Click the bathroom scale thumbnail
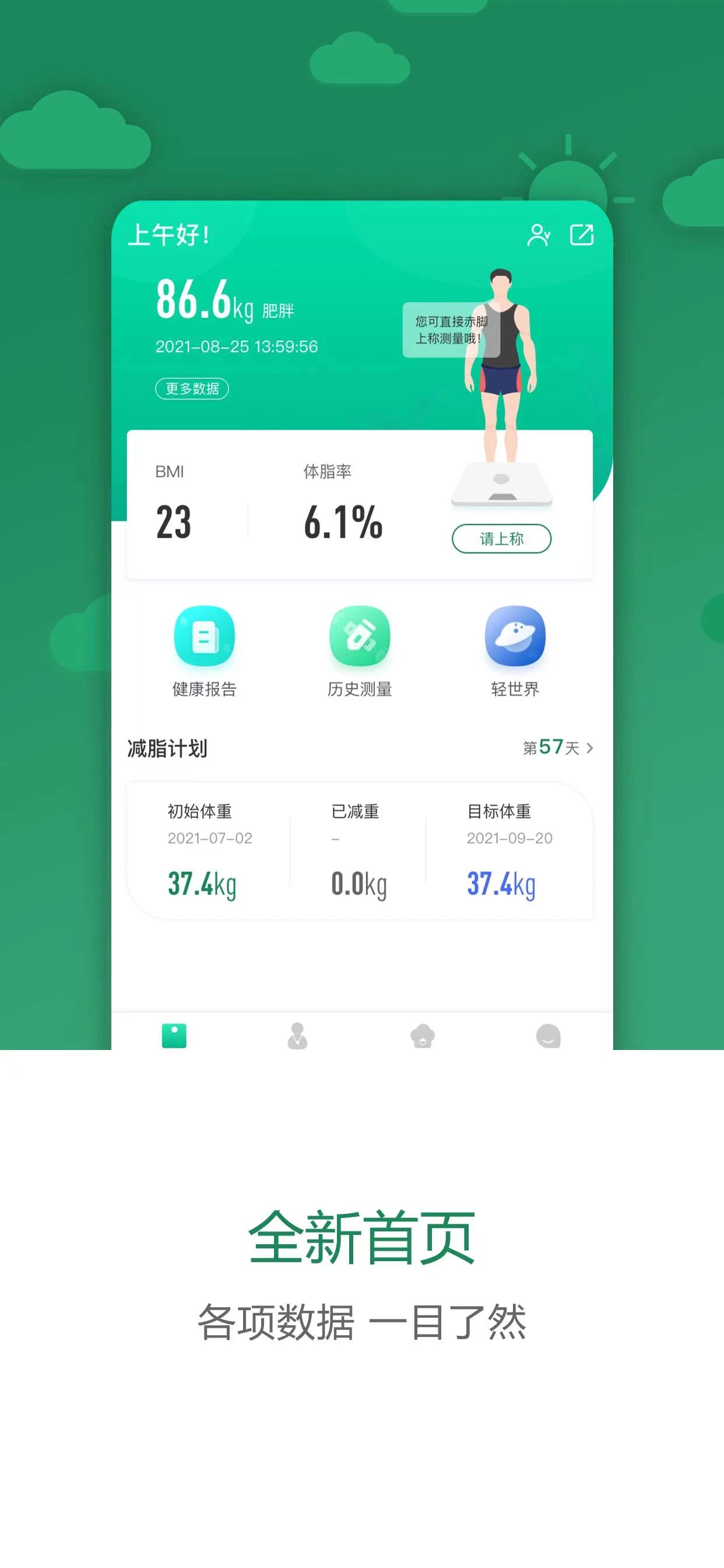The width and height of the screenshot is (724, 1568). [x=503, y=484]
